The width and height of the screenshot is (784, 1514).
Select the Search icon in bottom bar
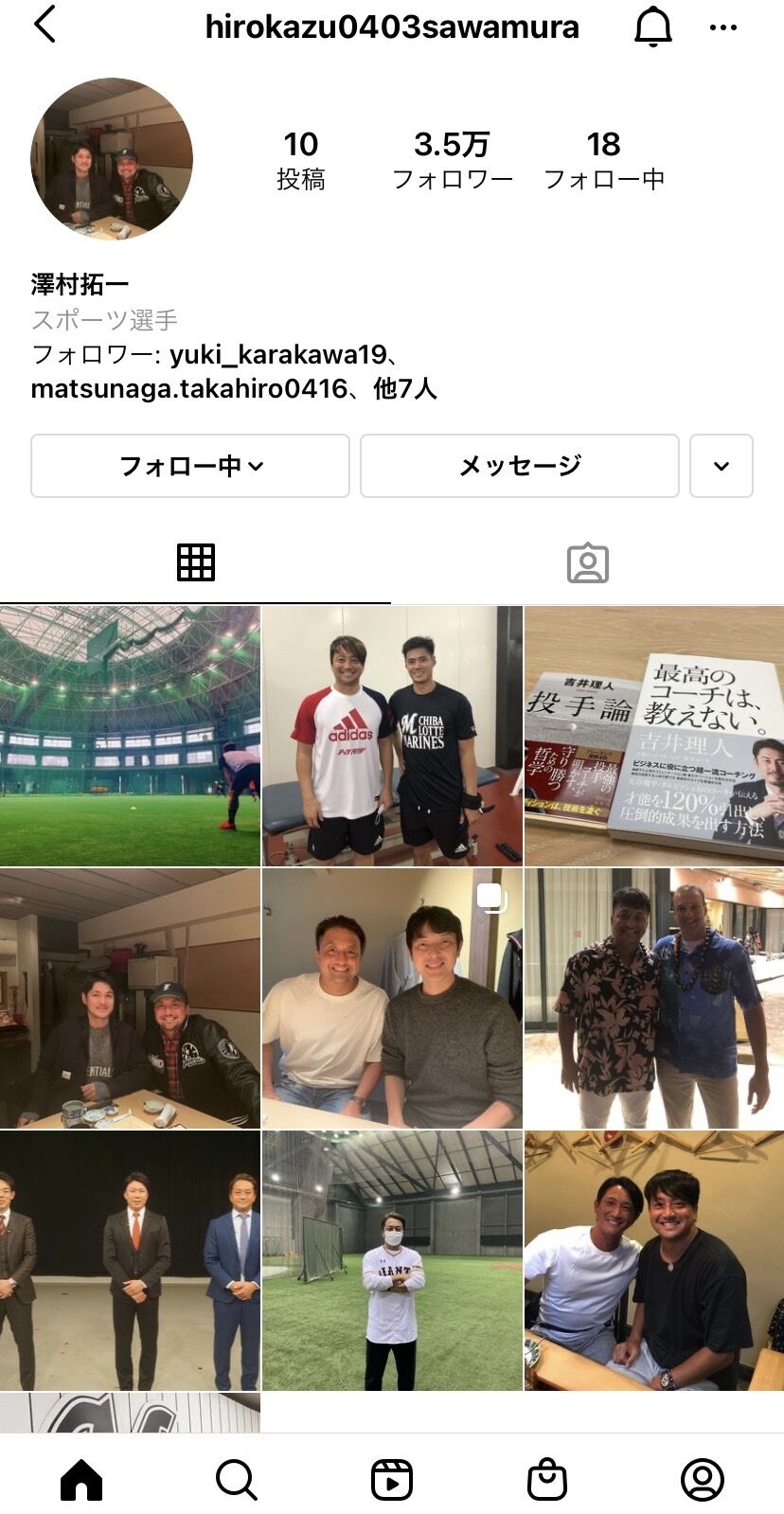click(235, 1478)
